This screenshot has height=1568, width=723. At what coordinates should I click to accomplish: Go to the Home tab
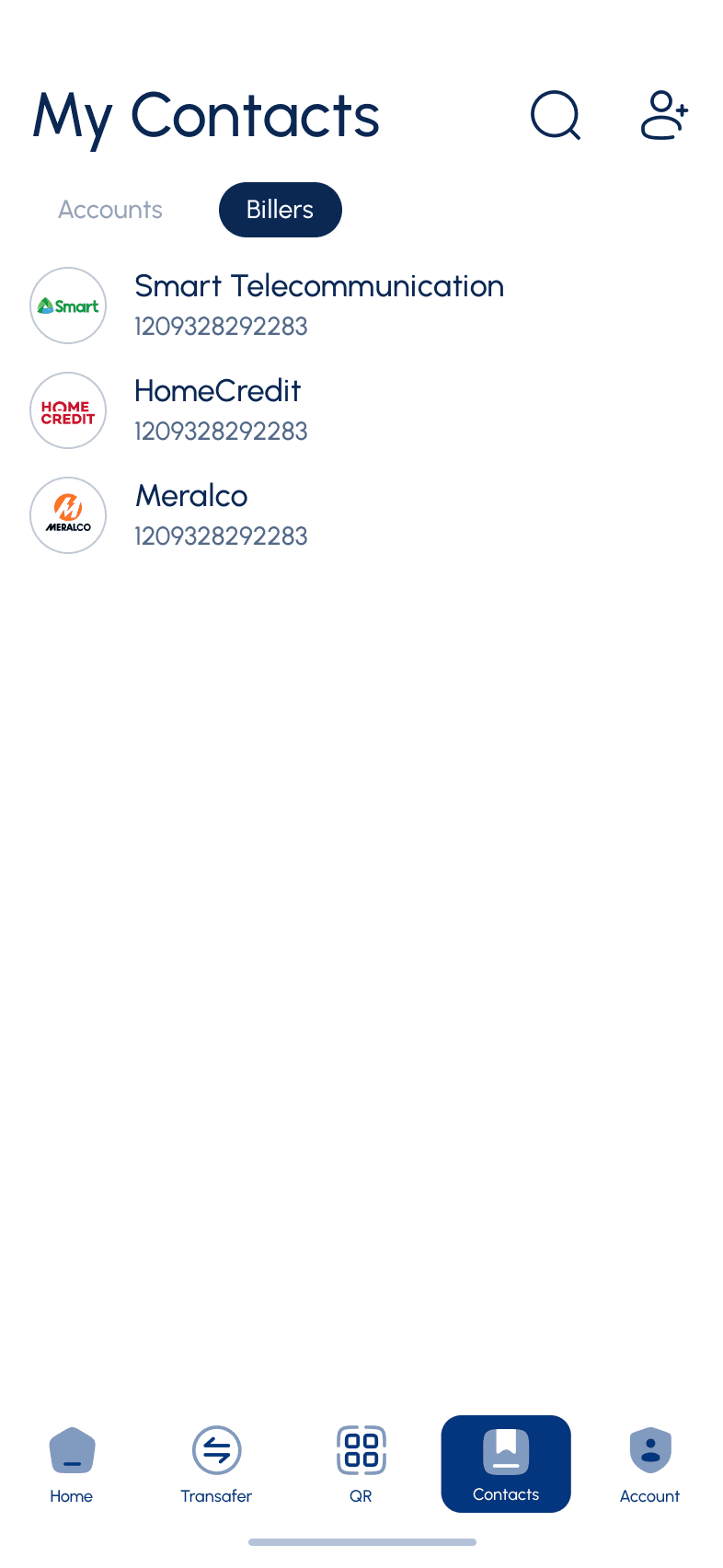[x=72, y=1464]
